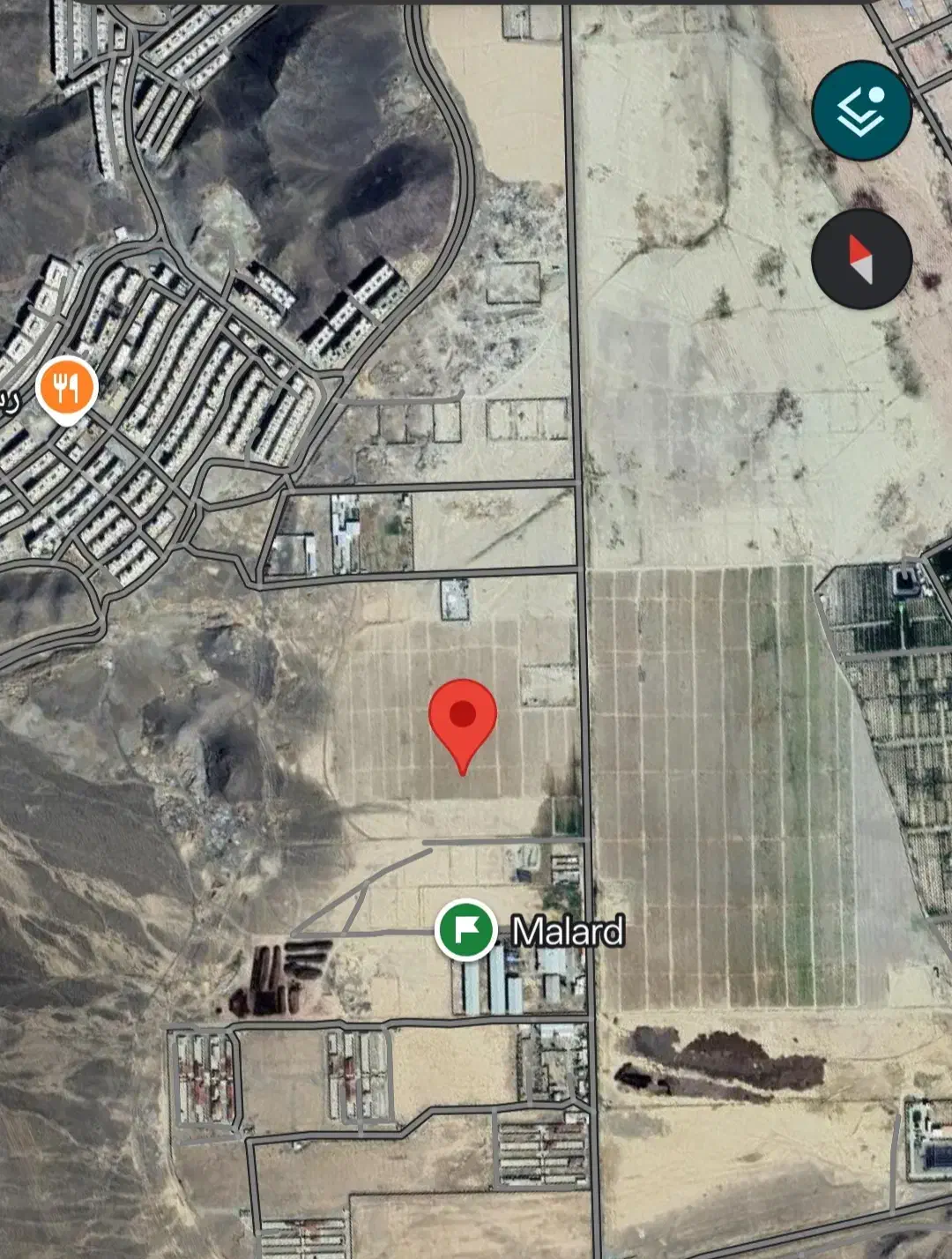Open the Malard place marker

(x=465, y=929)
